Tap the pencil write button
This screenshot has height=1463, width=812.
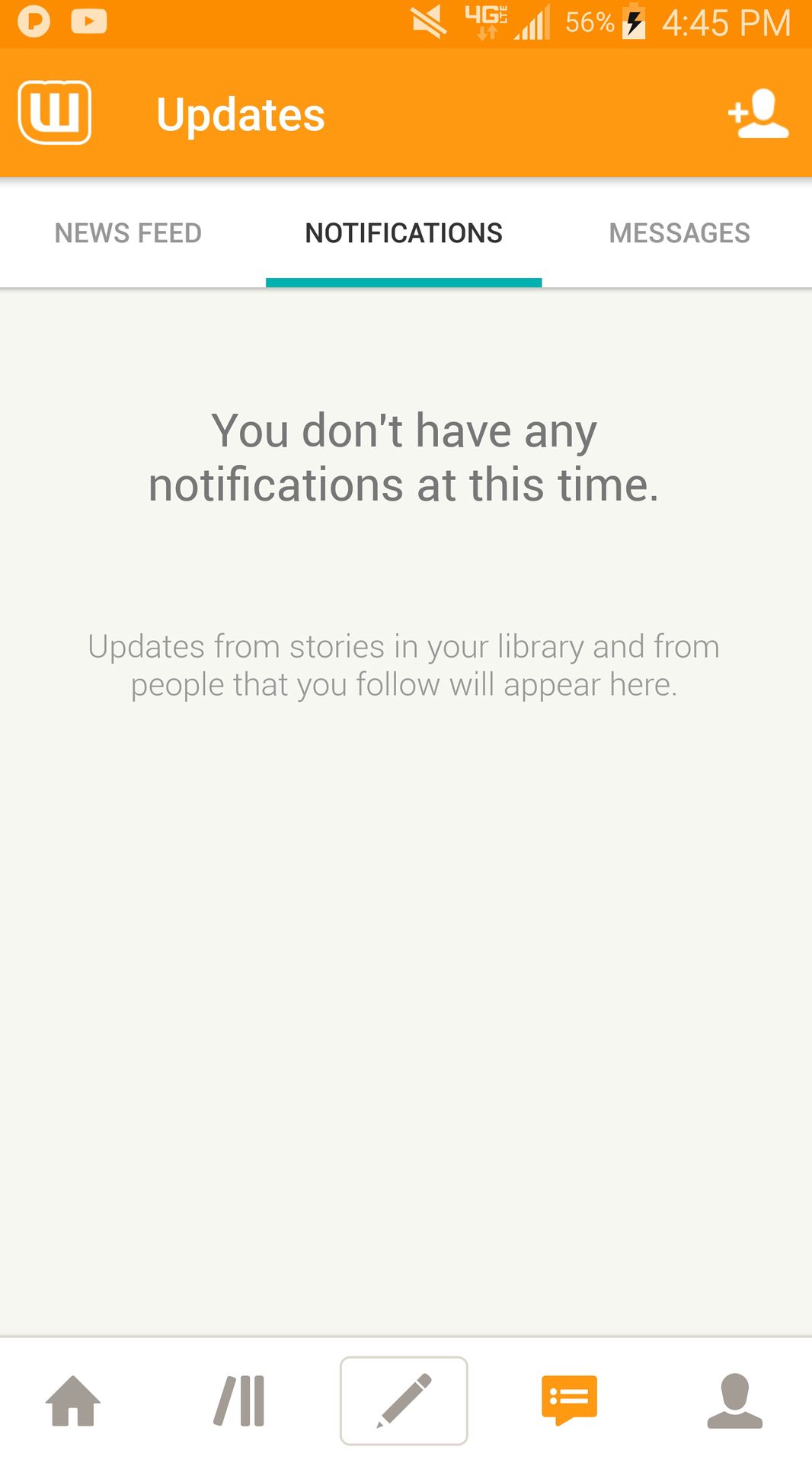tap(404, 1401)
